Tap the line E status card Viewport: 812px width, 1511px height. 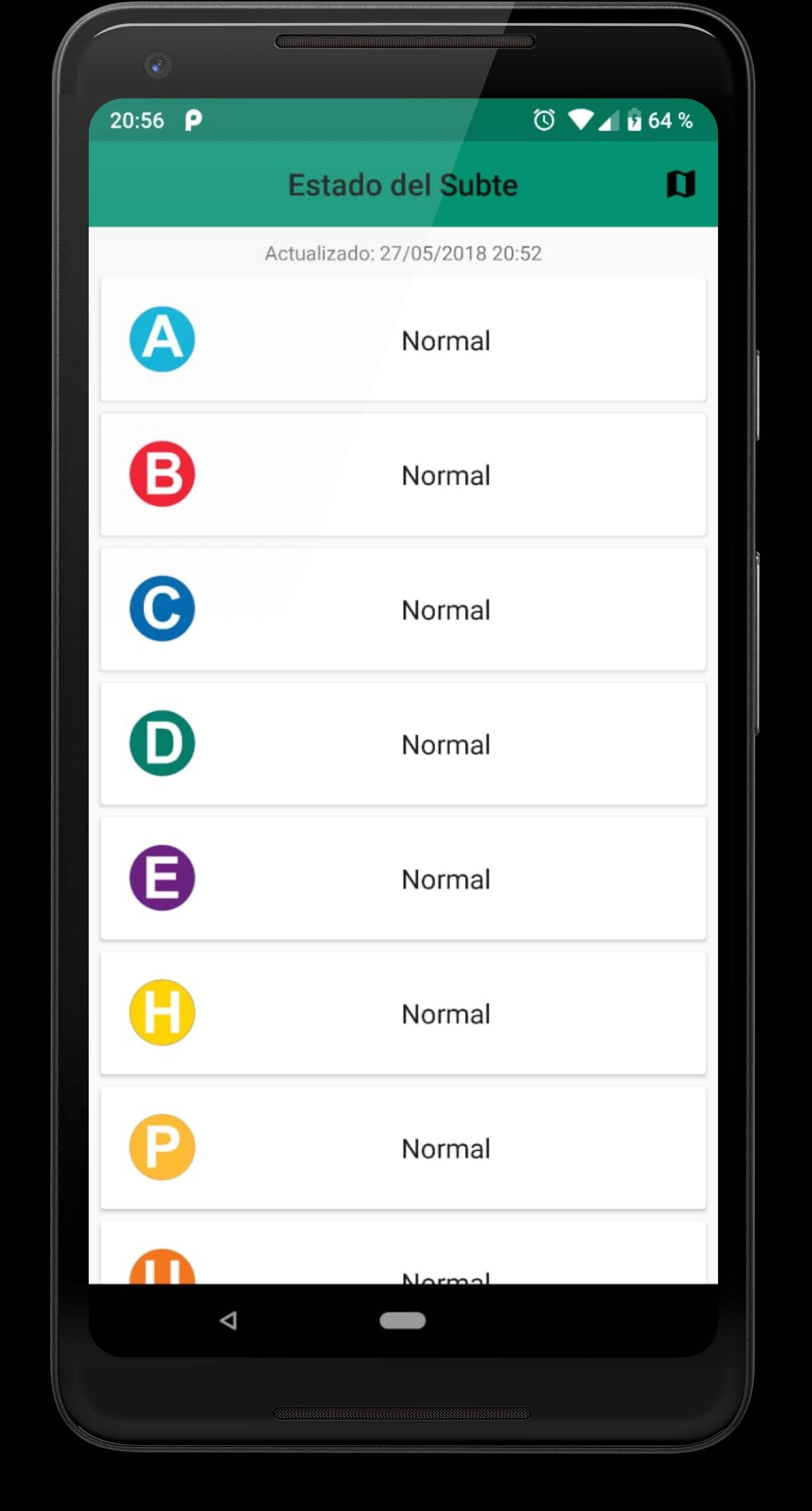403,878
